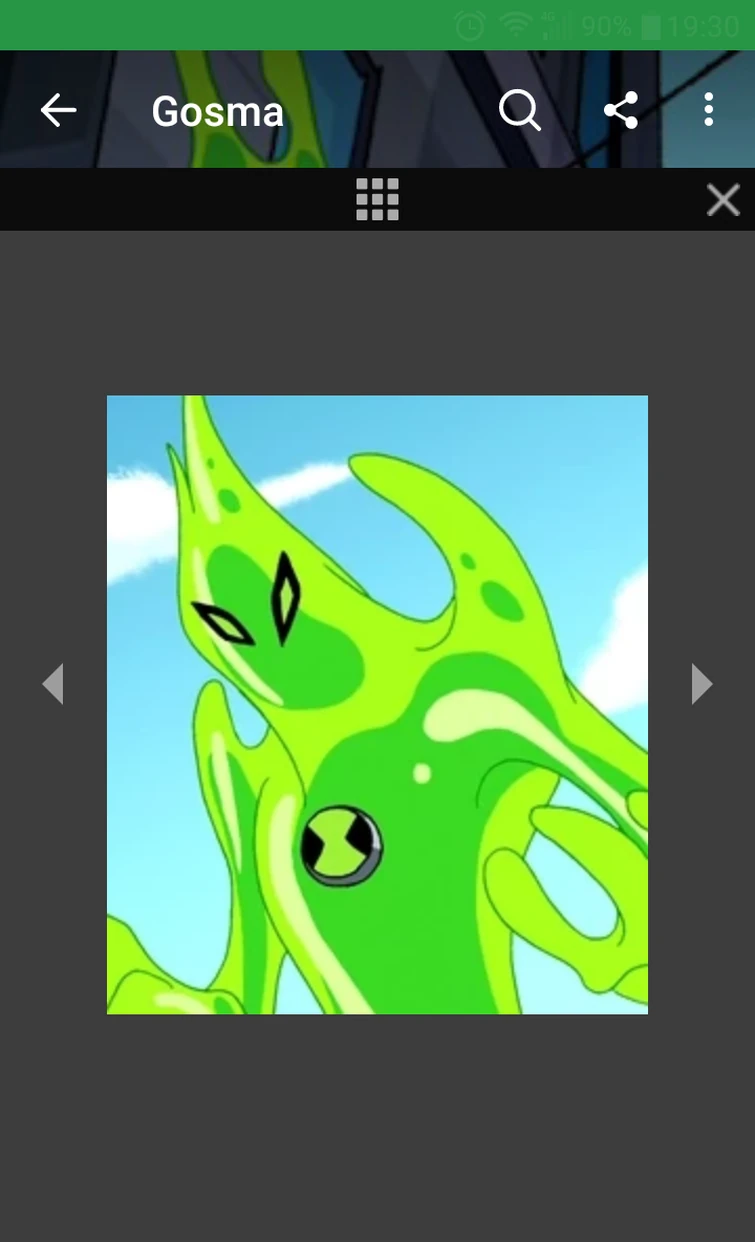Go to the previous image
755x1242 pixels.
point(53,684)
